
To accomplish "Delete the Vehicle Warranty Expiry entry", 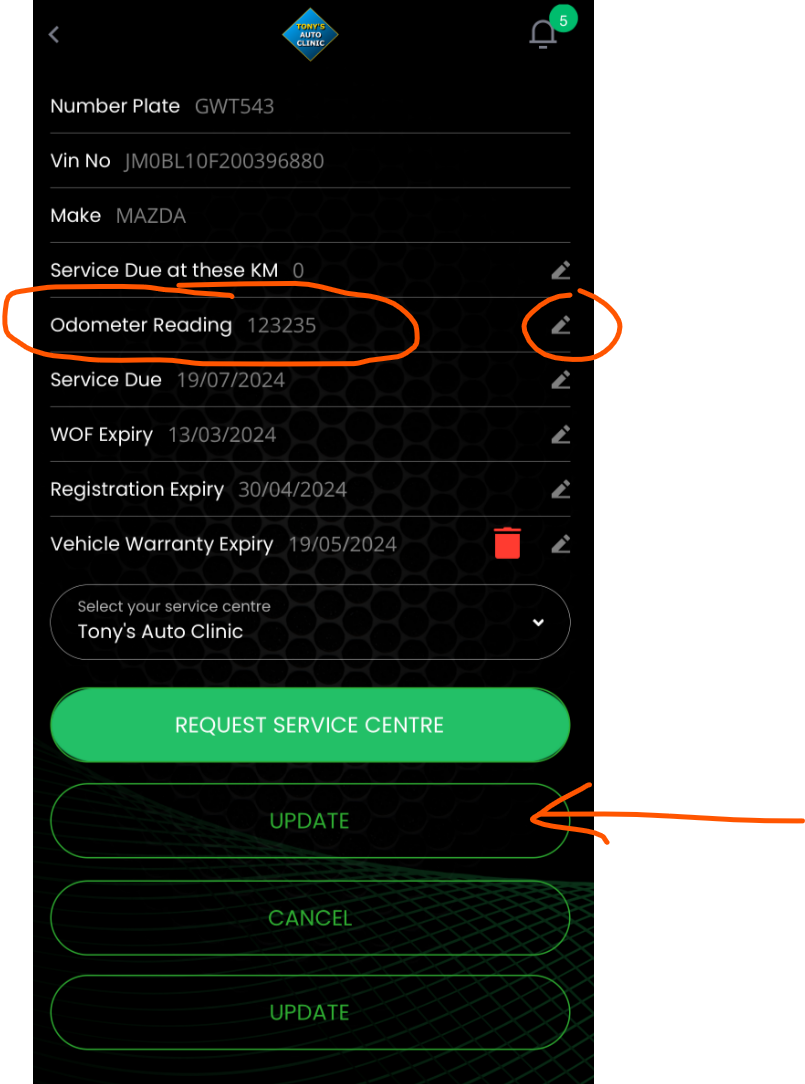I will pyautogui.click(x=508, y=543).
